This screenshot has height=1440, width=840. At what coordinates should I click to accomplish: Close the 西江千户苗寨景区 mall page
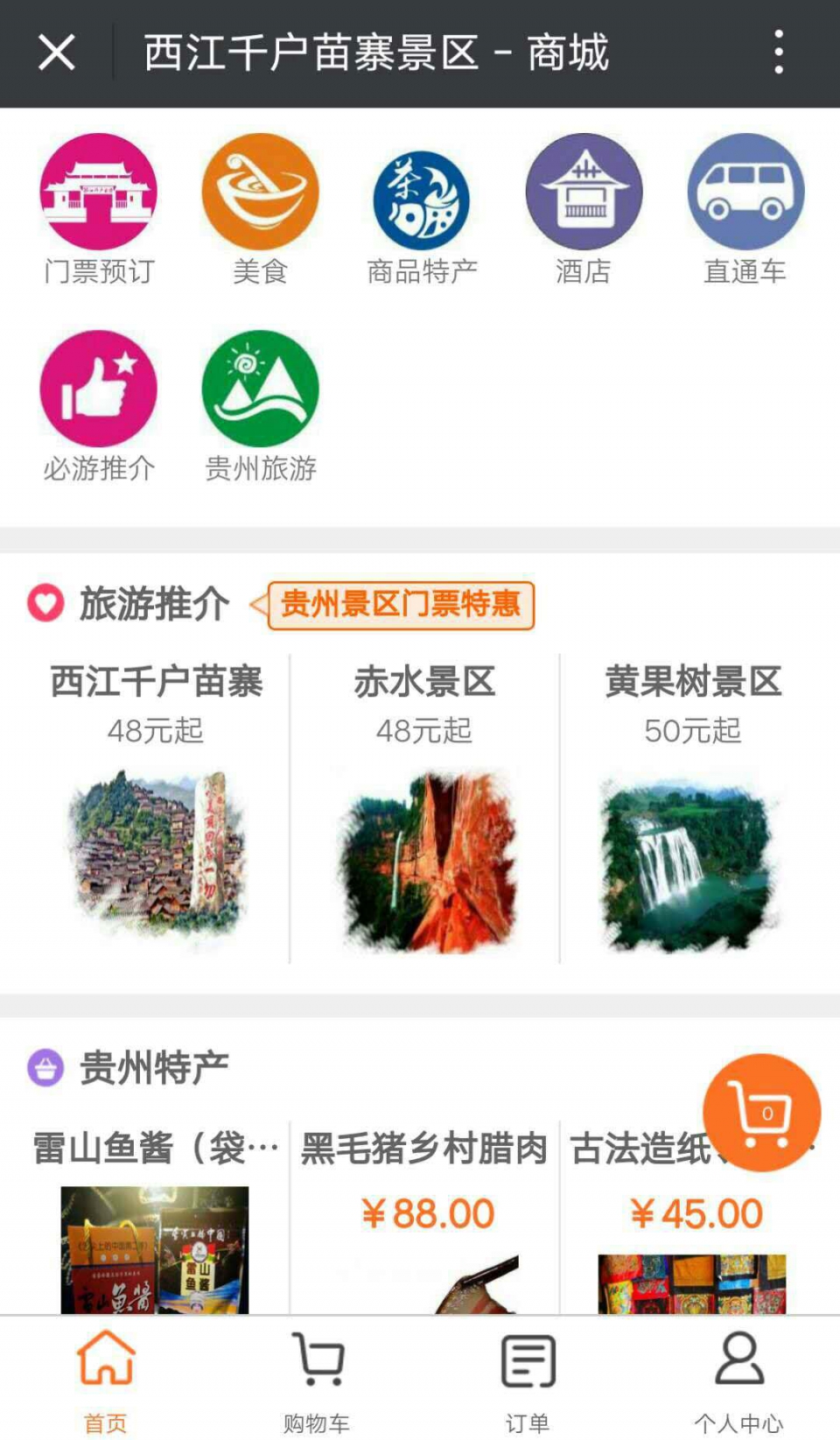[57, 53]
